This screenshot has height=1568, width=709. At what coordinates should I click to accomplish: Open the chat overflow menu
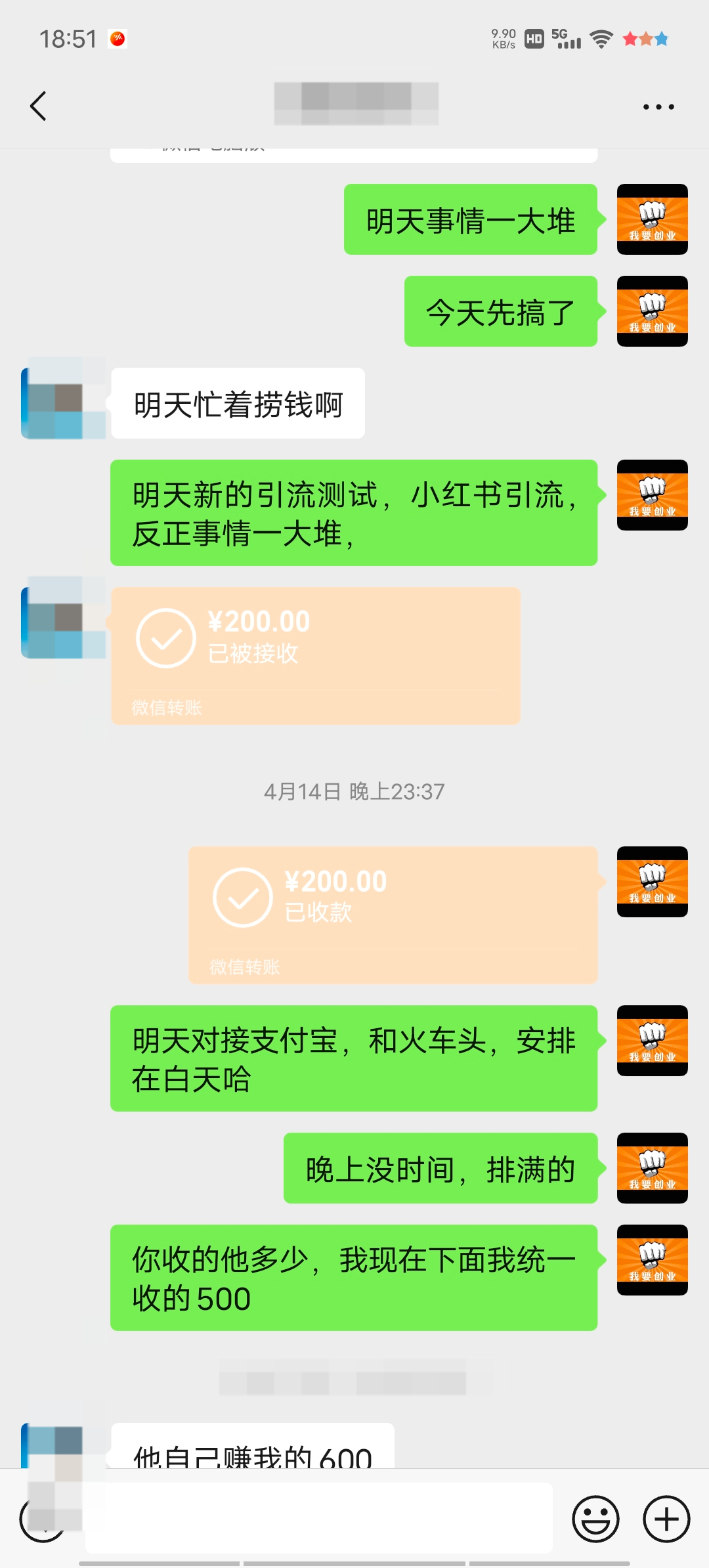click(658, 106)
